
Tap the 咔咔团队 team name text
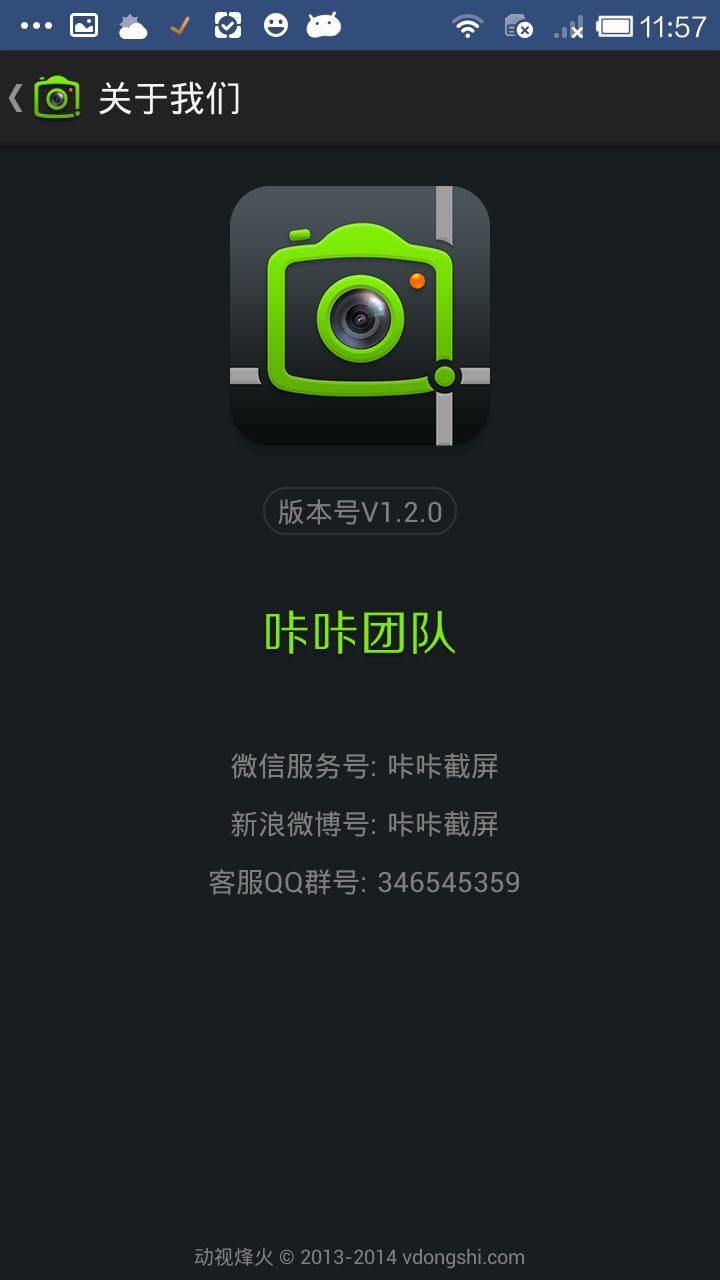click(x=360, y=633)
